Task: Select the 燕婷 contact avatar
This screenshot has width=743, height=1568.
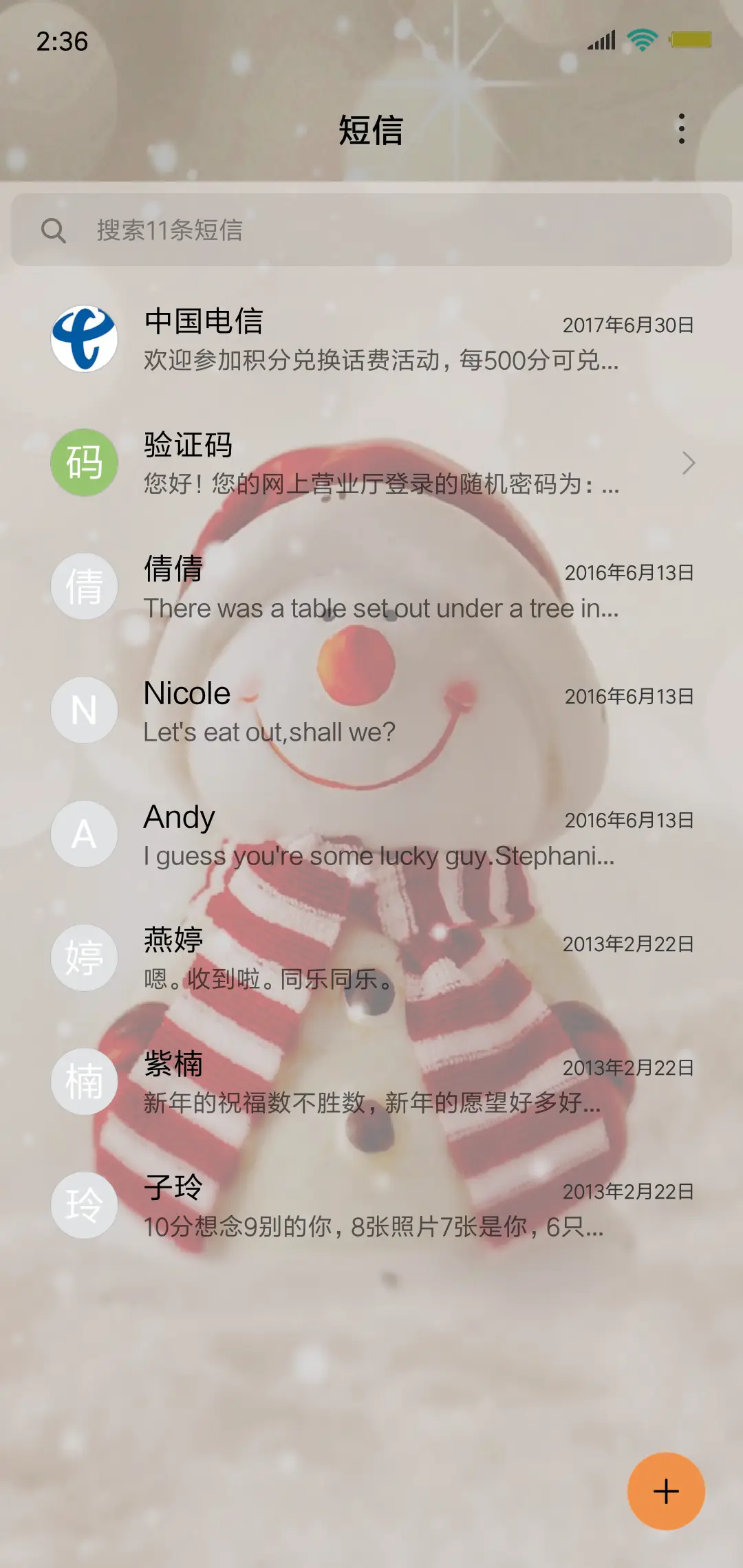Action: (84, 957)
